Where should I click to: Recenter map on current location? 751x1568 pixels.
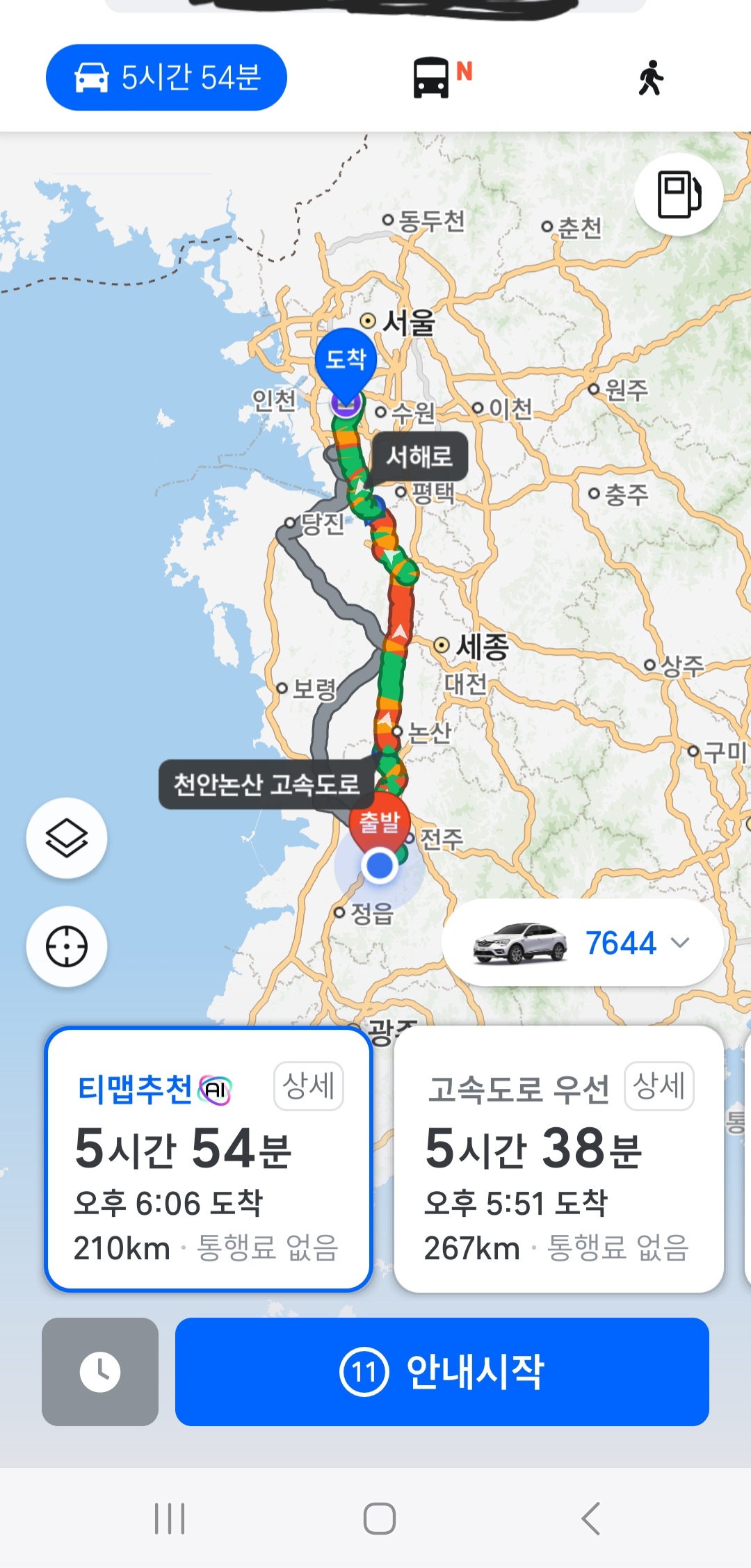pyautogui.click(x=67, y=946)
